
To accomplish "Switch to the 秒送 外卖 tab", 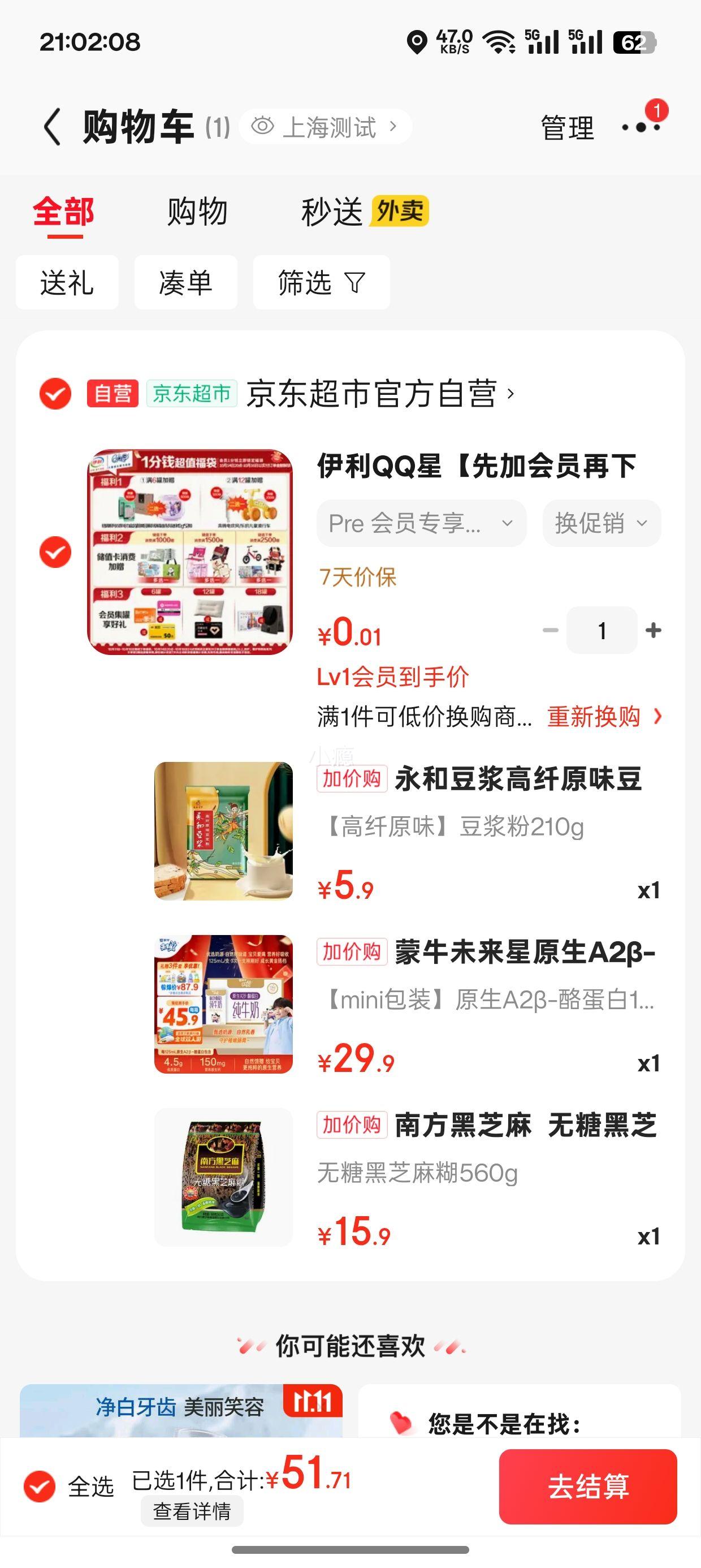I will tap(364, 212).
